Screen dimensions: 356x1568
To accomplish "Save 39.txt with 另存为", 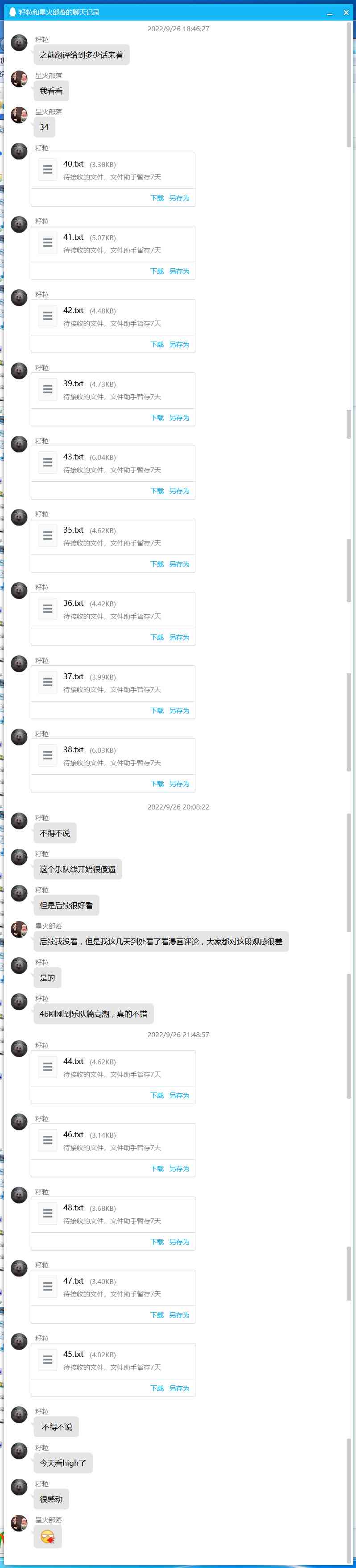I will click(x=179, y=417).
